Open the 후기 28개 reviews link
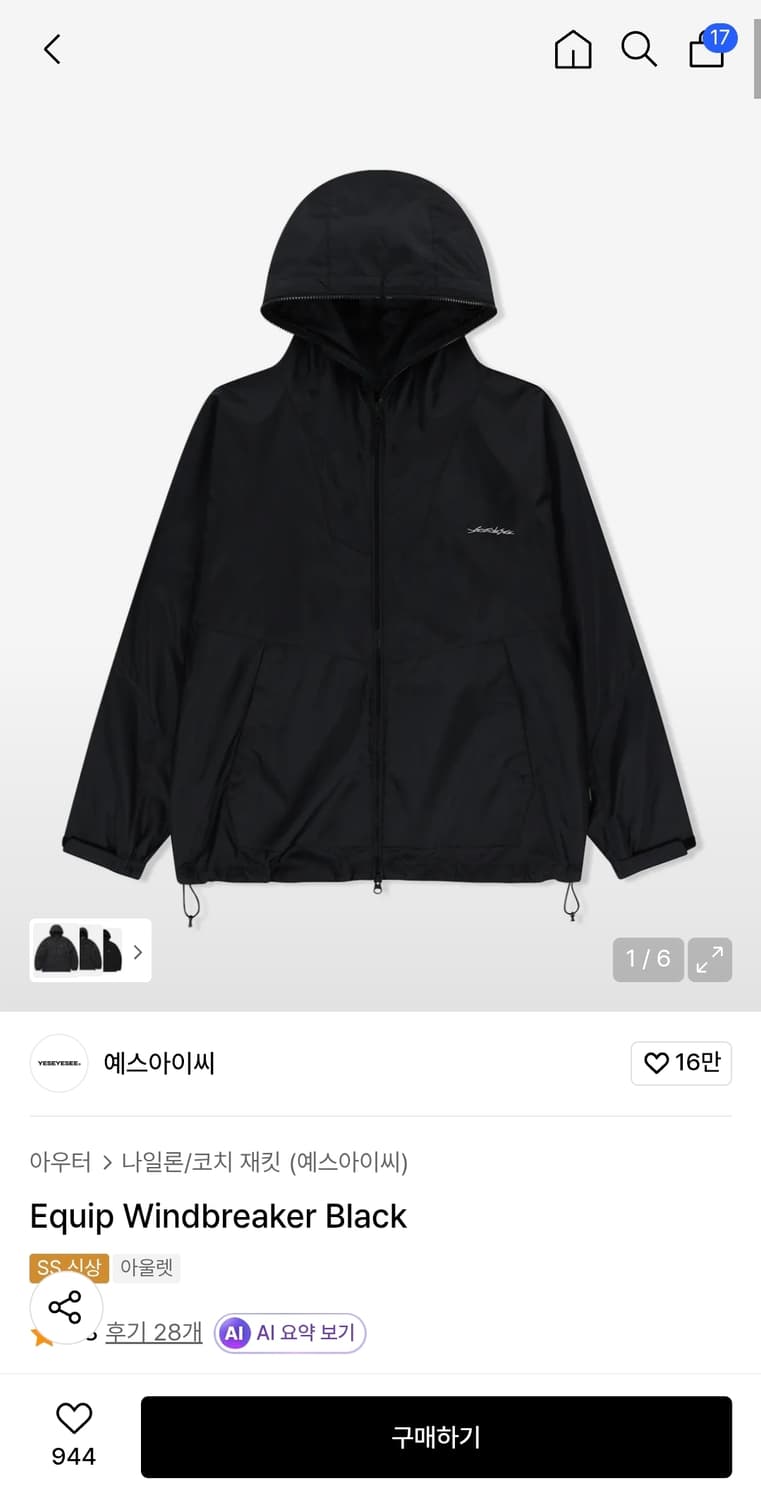The width and height of the screenshot is (761, 1500). pos(153,1332)
